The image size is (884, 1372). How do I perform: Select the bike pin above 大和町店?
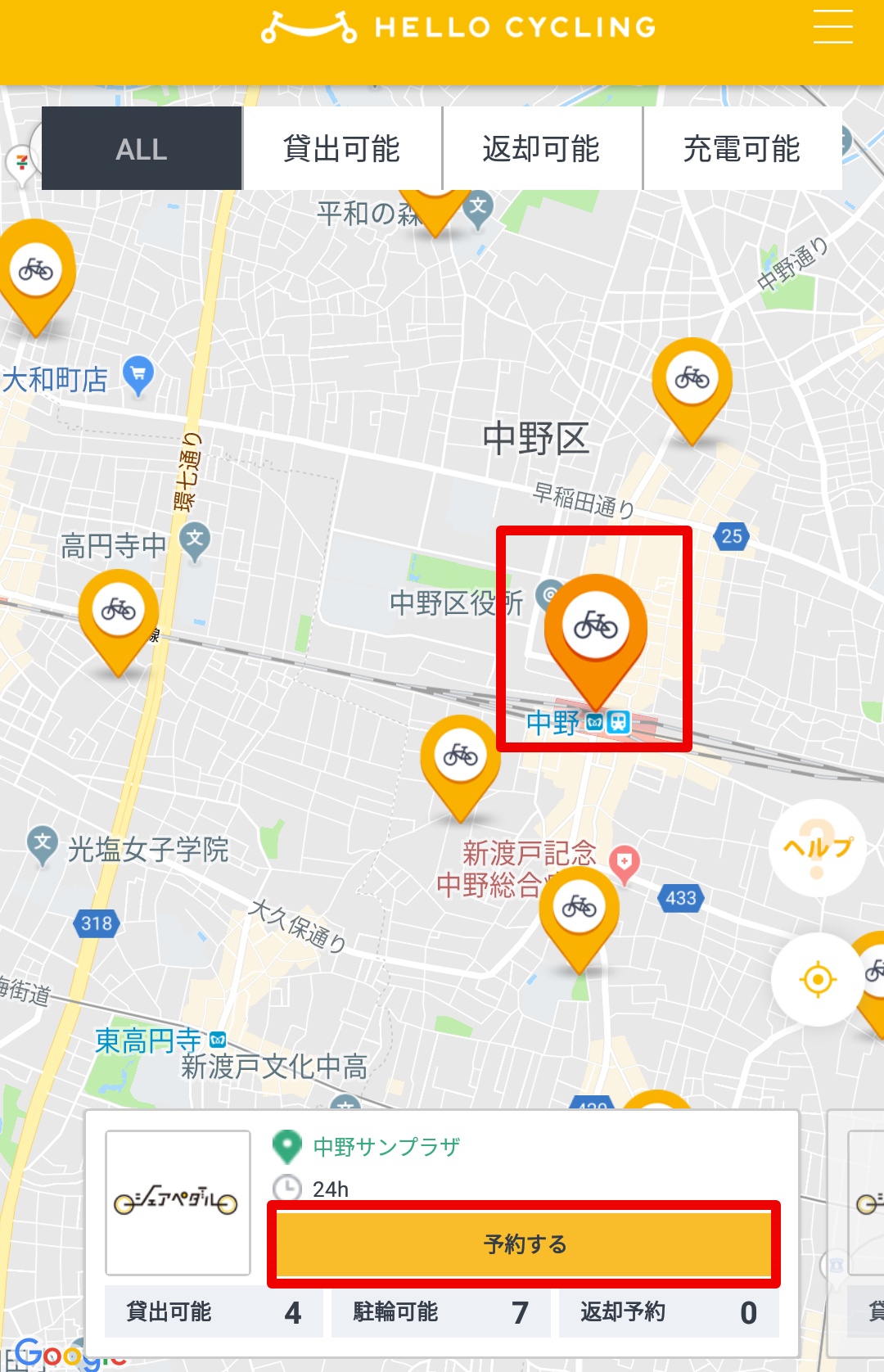36,270
